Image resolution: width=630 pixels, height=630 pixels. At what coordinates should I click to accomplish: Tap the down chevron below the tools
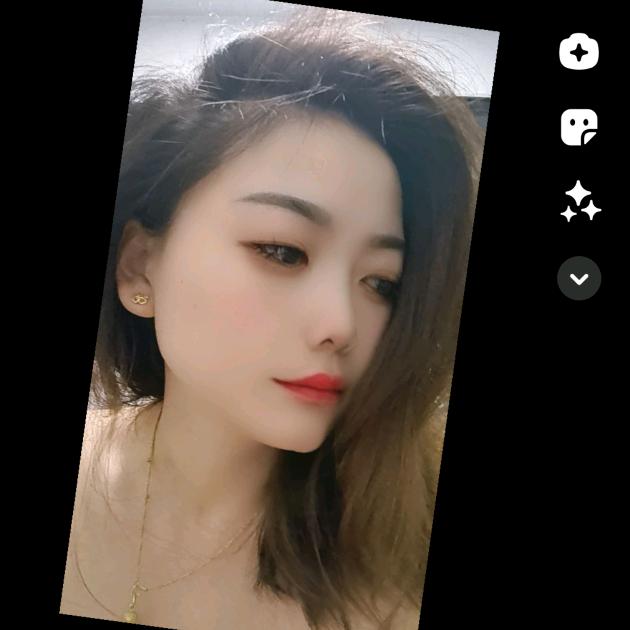(579, 279)
